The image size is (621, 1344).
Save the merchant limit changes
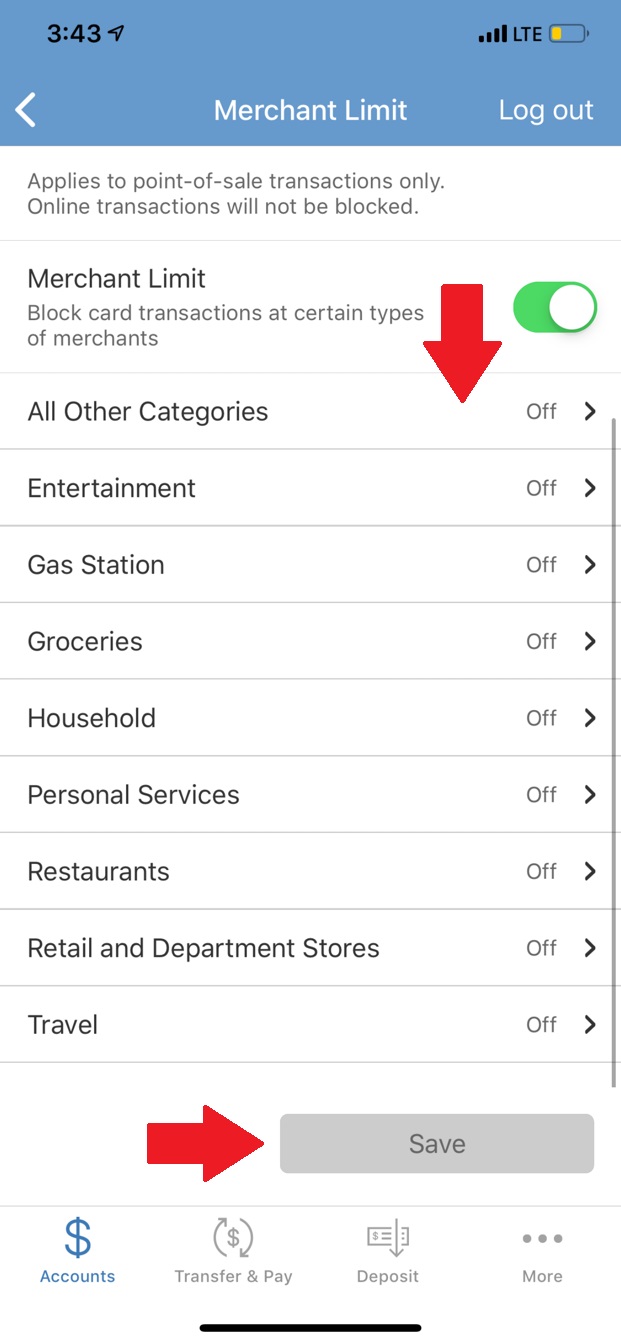click(437, 1144)
